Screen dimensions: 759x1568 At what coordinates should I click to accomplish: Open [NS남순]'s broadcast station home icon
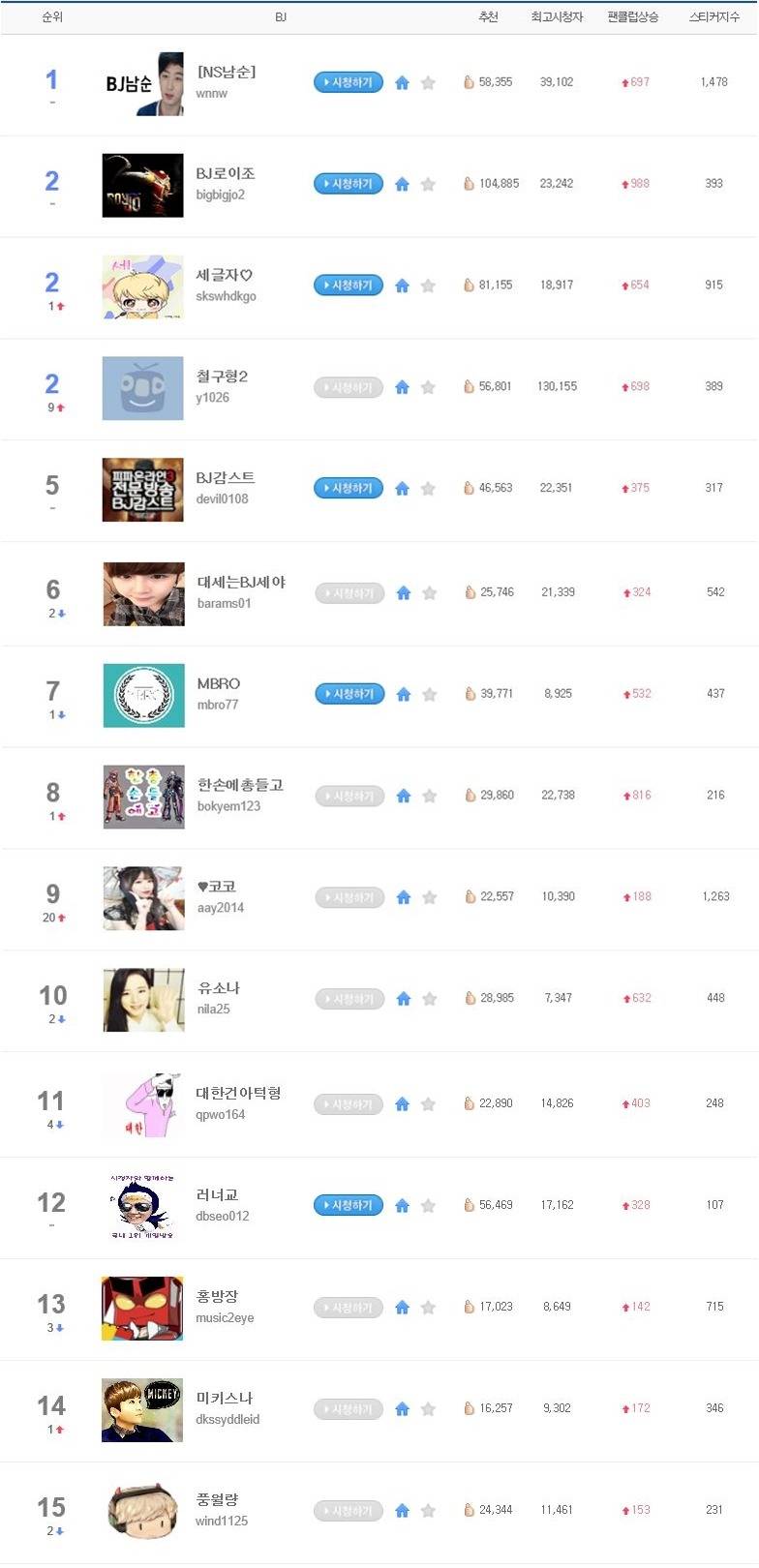pyautogui.click(x=402, y=83)
